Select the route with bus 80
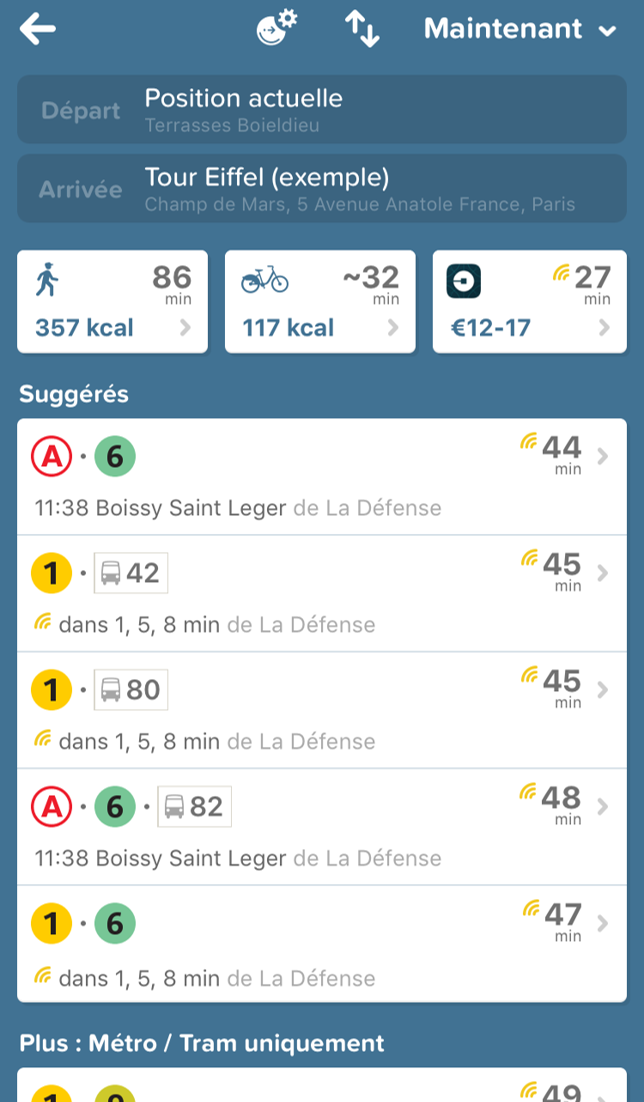Screen dimensions: 644x1102 pos(322,710)
